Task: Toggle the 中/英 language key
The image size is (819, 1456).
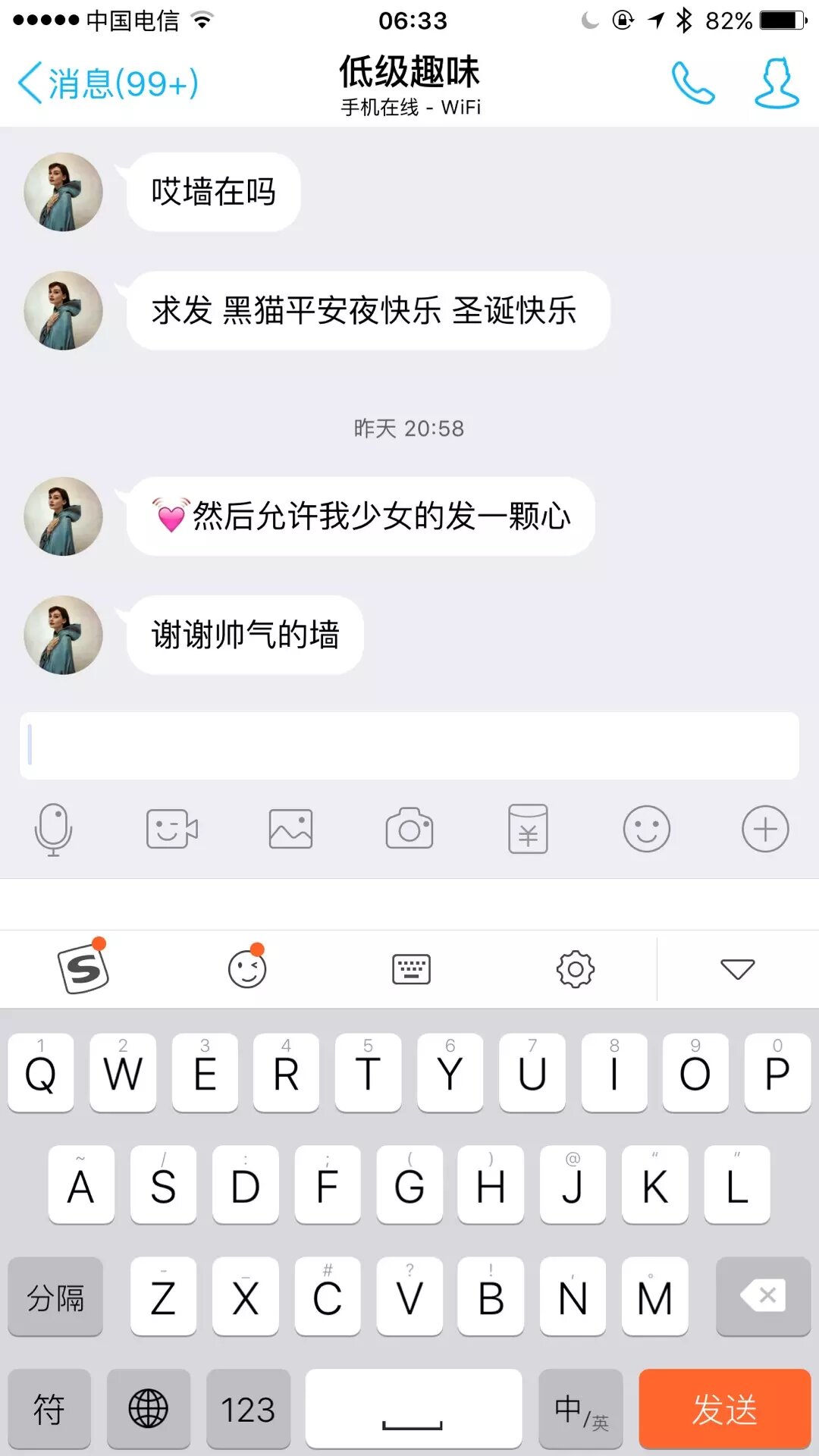Action: [x=581, y=1410]
